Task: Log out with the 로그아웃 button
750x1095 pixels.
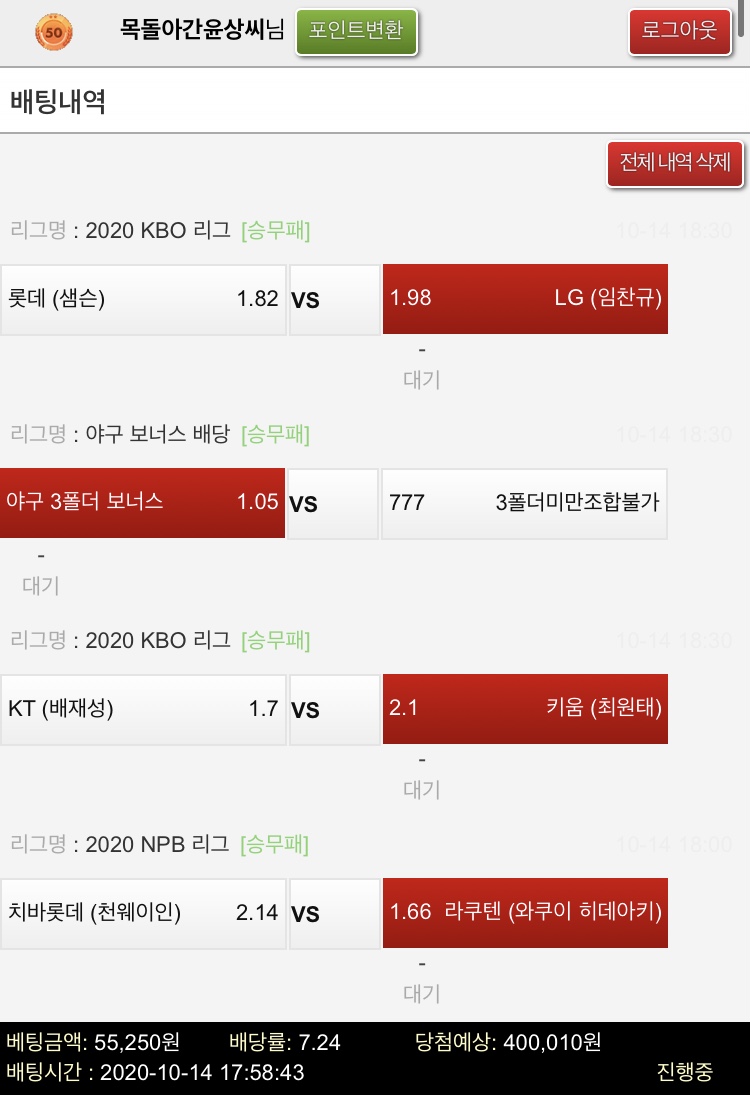Action: click(680, 31)
